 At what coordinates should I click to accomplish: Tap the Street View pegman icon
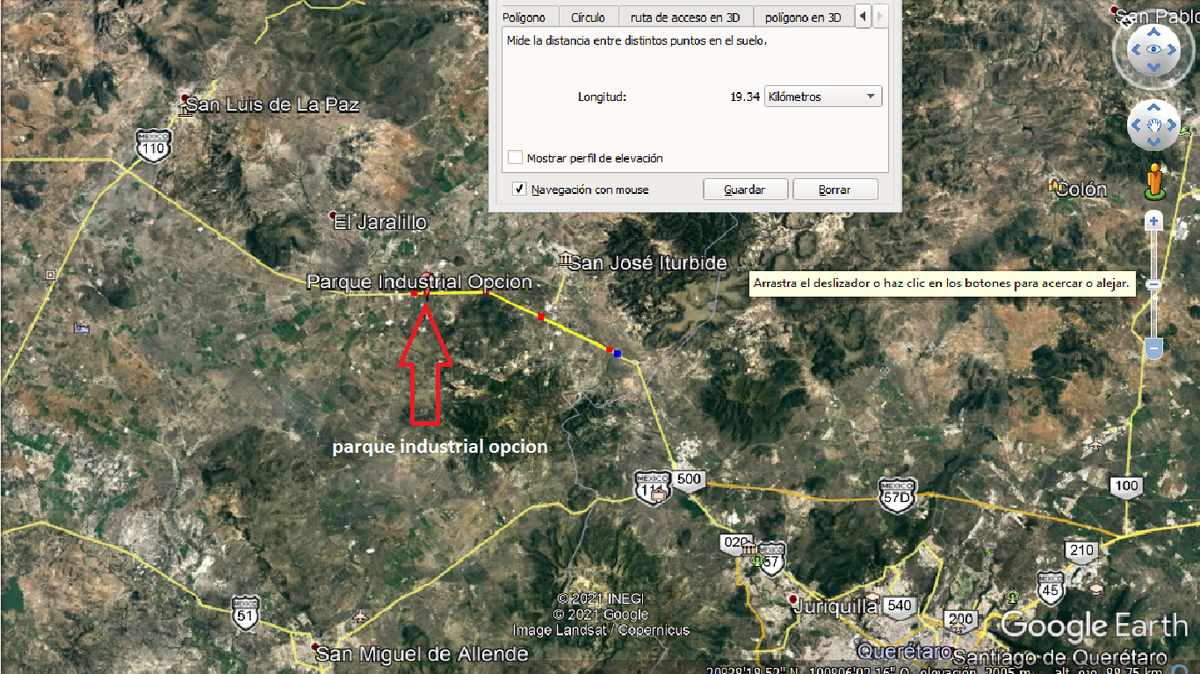1155,182
